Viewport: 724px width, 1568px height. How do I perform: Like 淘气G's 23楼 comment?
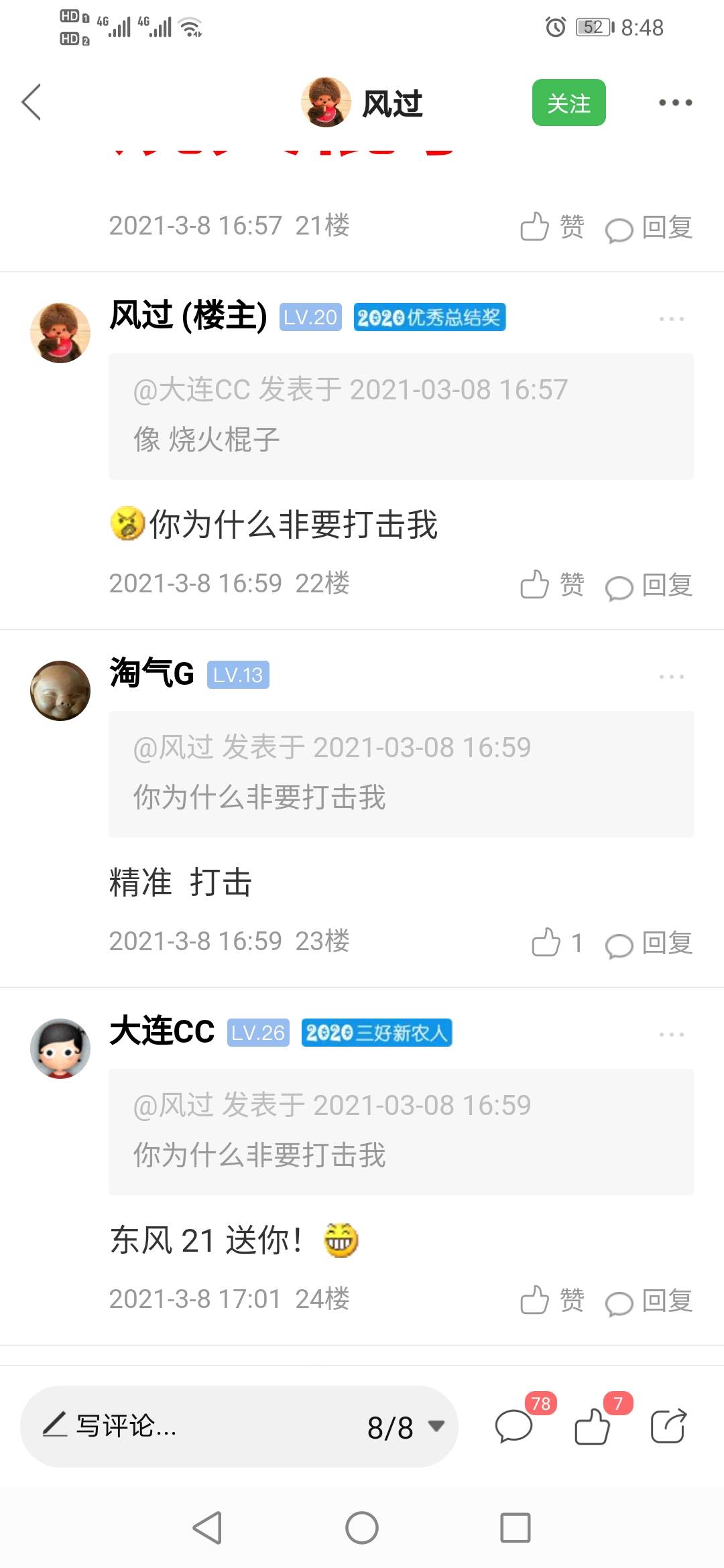pos(557,942)
